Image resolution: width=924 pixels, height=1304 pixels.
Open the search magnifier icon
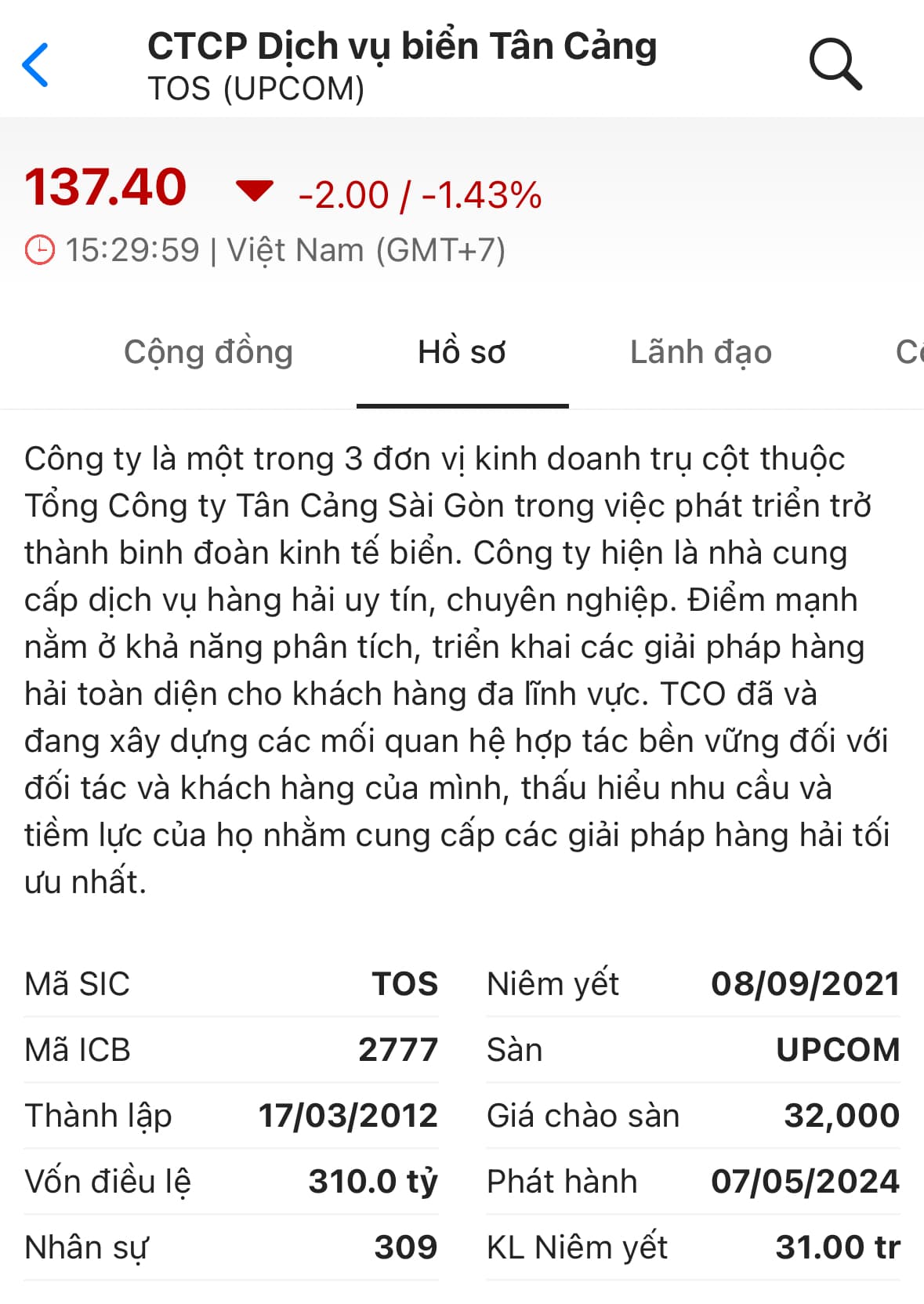tap(835, 64)
